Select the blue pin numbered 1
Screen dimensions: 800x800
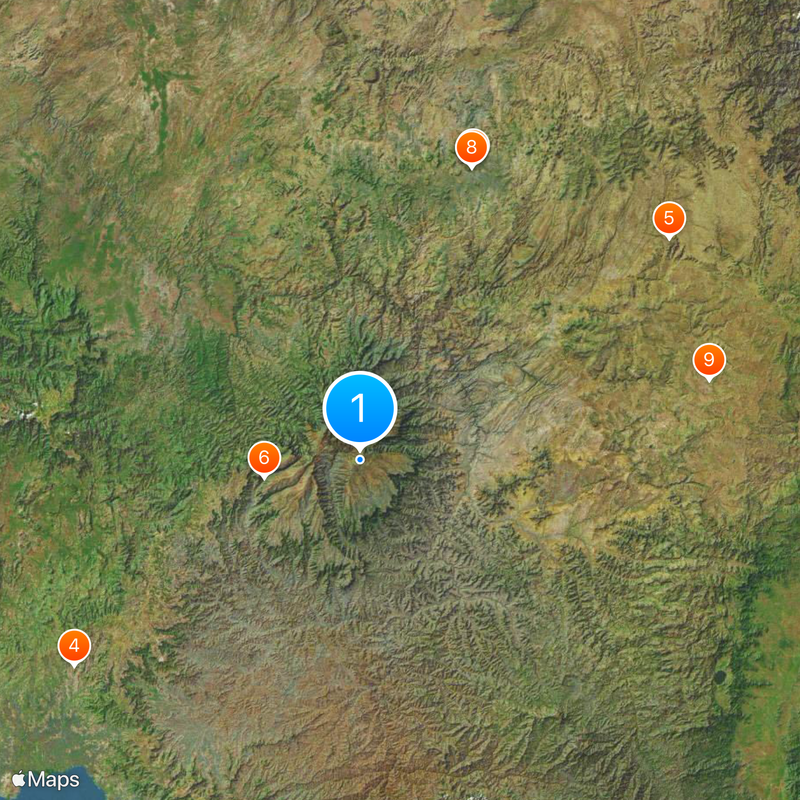pos(360,408)
